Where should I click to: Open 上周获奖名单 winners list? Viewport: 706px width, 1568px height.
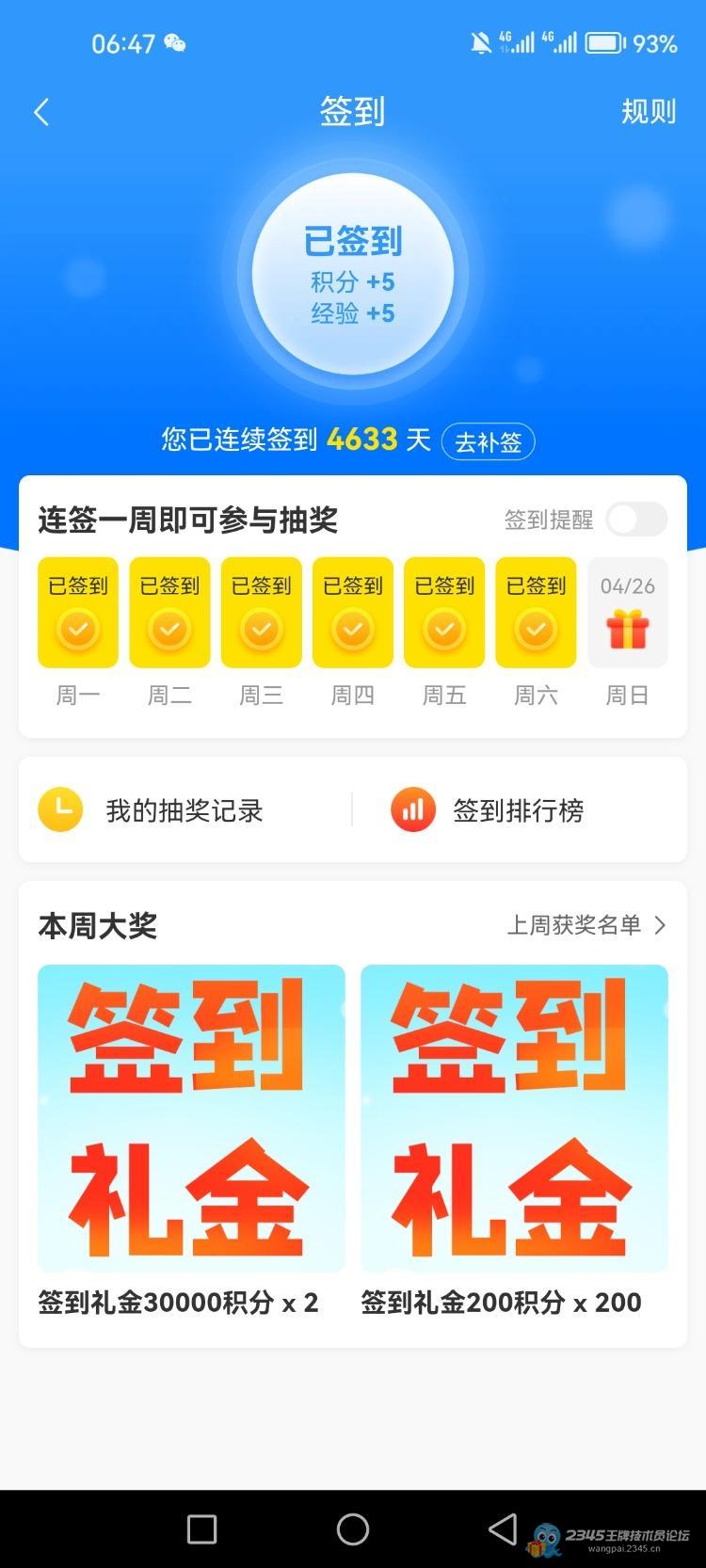point(587,925)
